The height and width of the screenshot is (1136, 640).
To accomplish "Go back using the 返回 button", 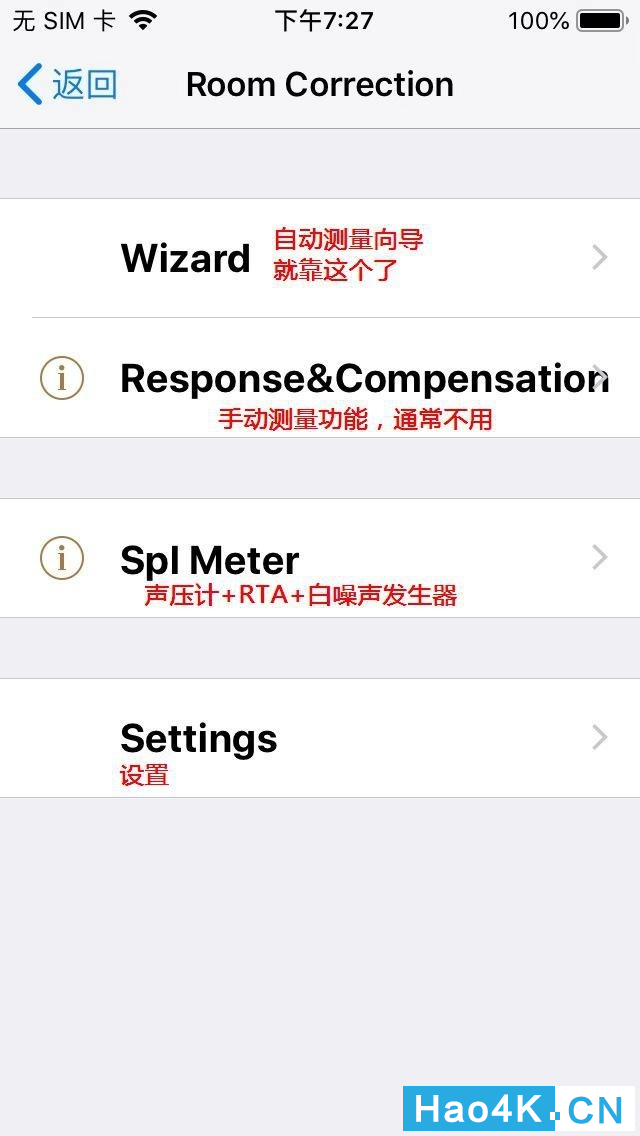I will (67, 85).
